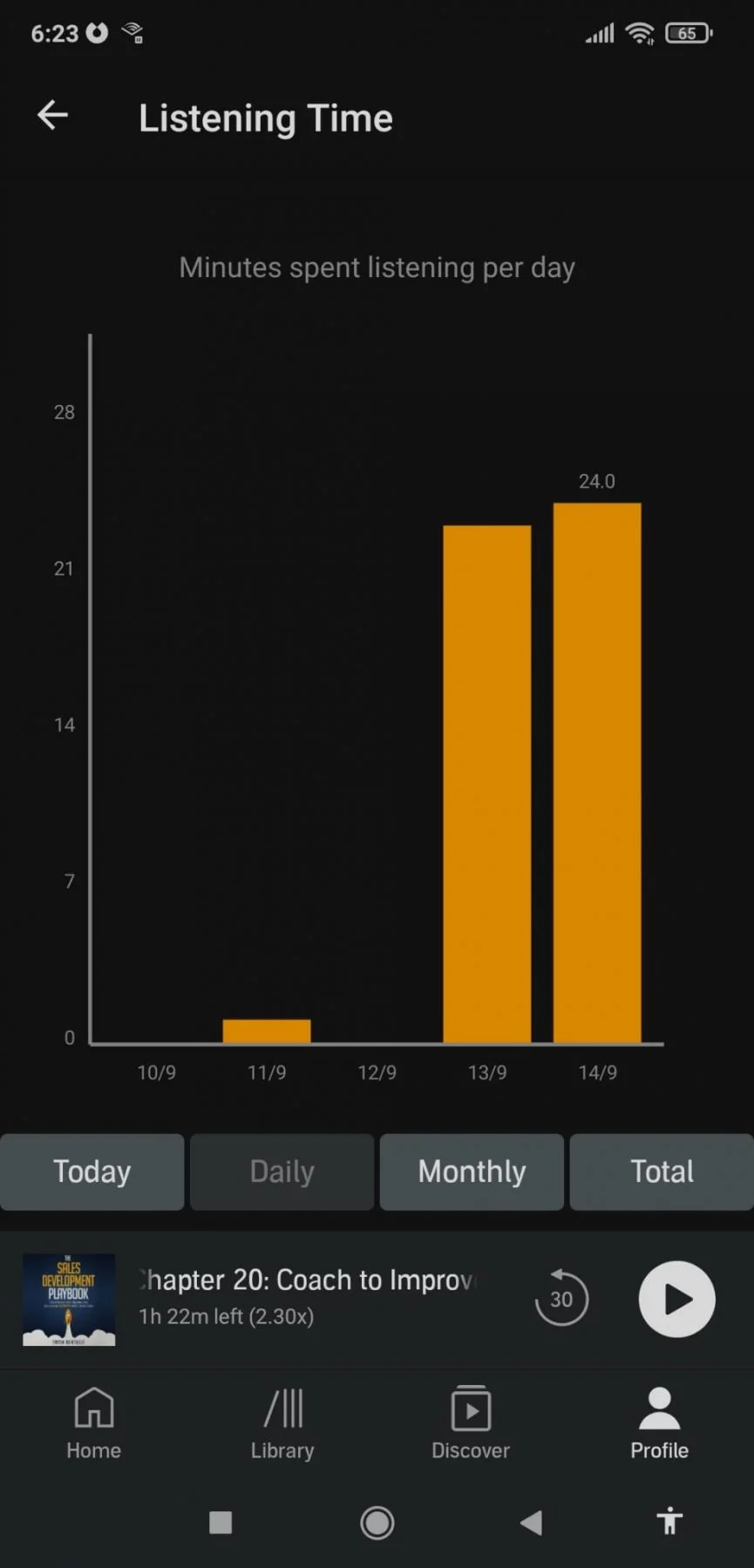Go back from Listening Time

coord(52,115)
